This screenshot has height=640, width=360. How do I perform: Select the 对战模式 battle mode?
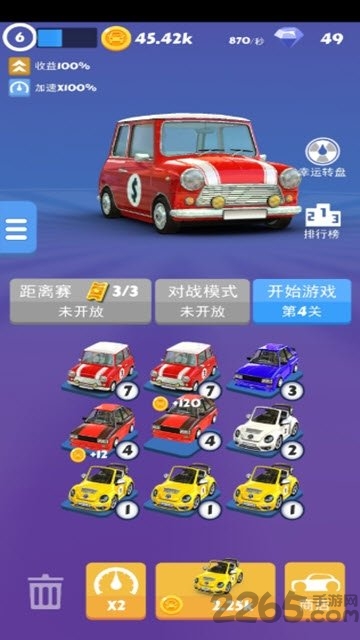point(202,301)
